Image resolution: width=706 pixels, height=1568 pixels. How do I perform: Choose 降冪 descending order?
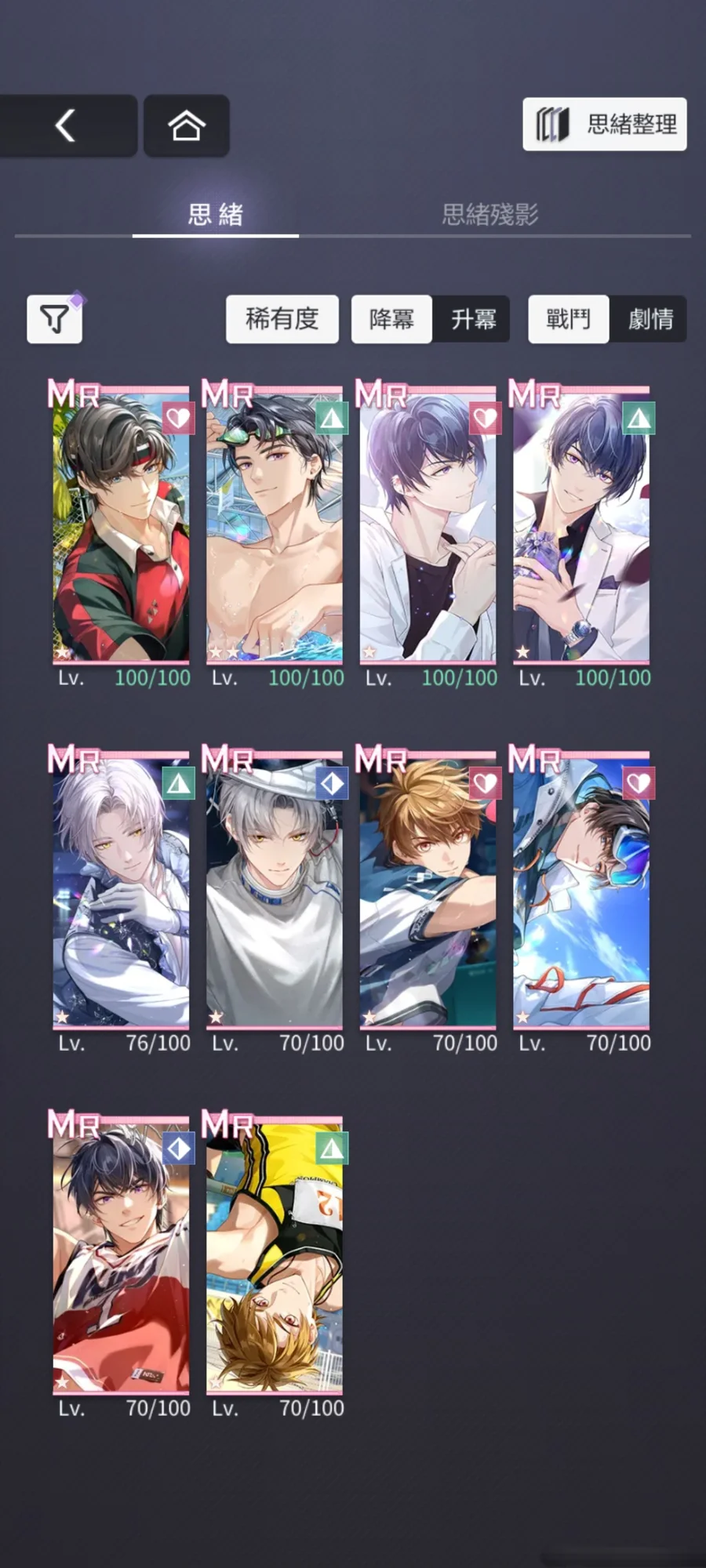click(391, 319)
